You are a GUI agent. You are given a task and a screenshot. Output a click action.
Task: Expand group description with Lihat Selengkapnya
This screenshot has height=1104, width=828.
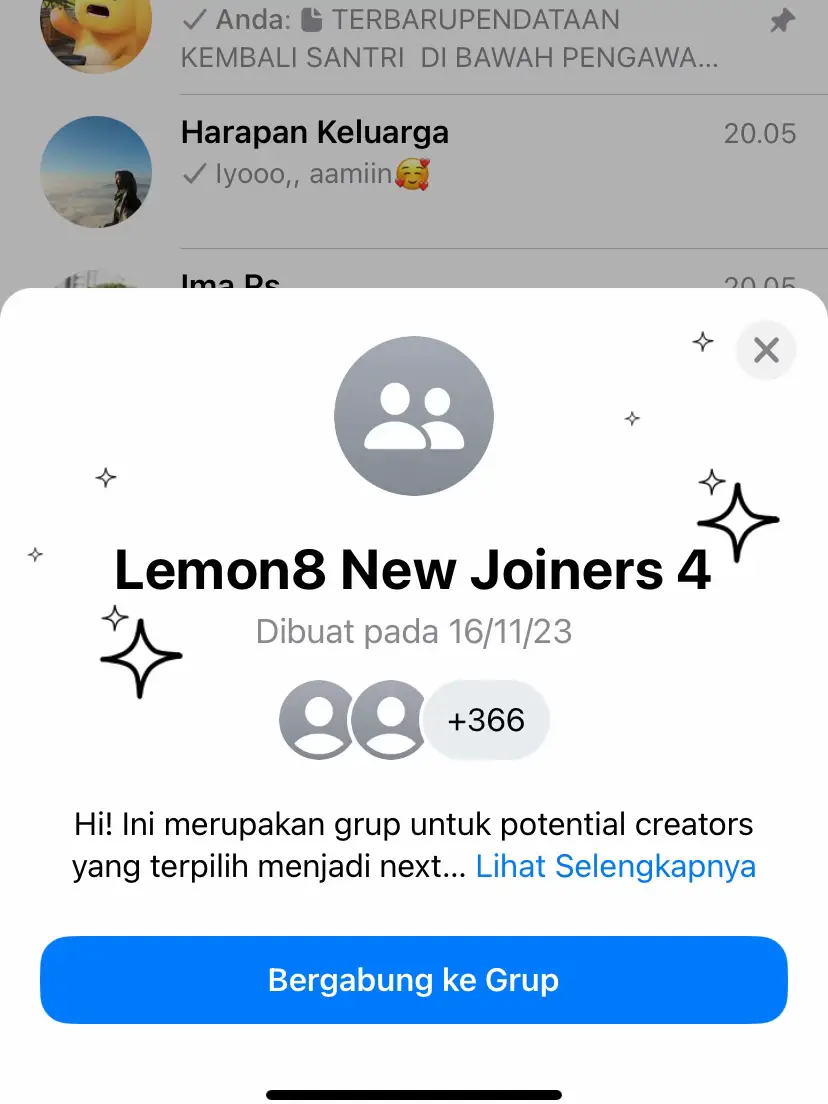point(616,866)
